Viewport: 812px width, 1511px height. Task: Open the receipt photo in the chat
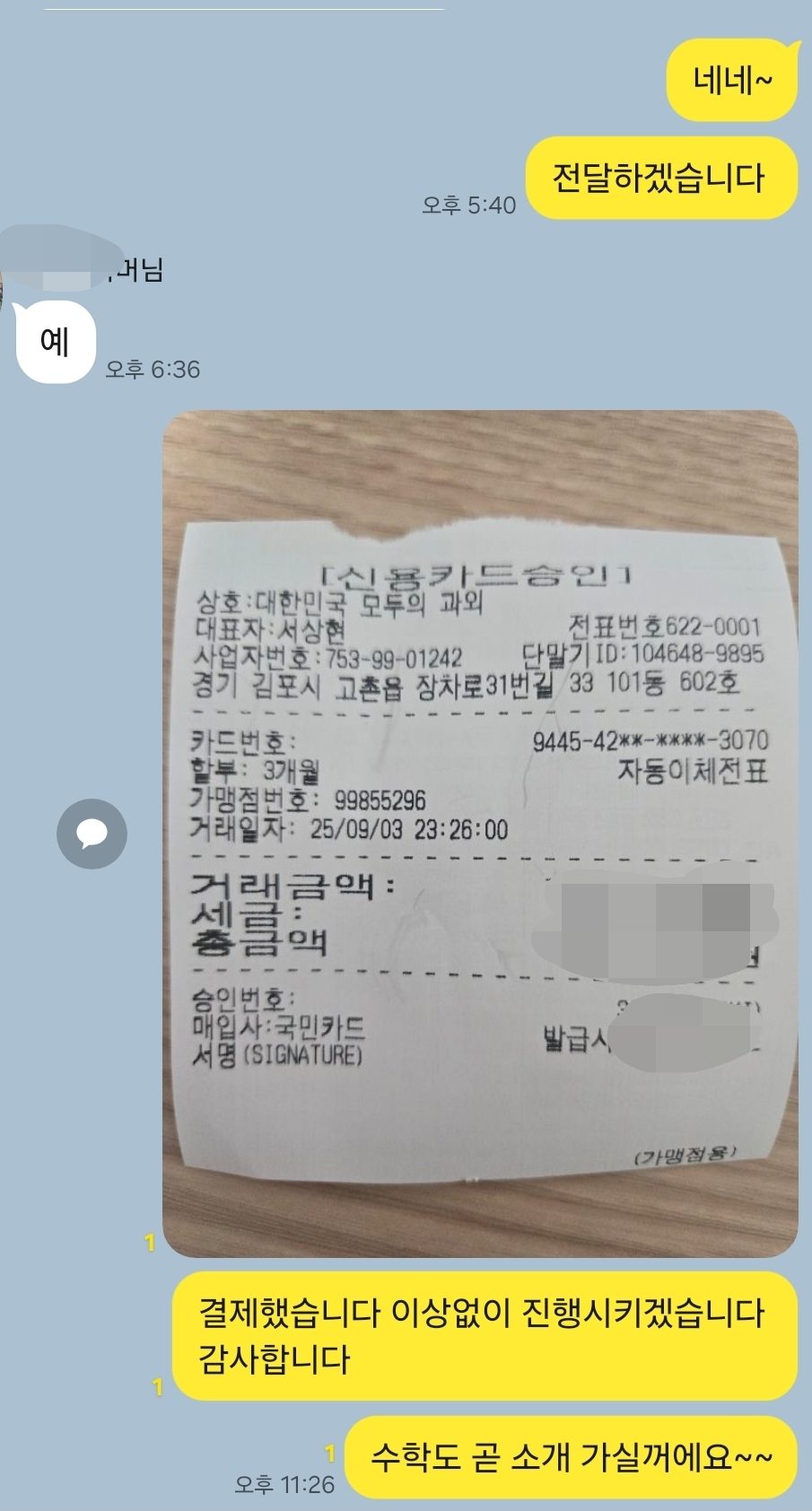click(479, 834)
